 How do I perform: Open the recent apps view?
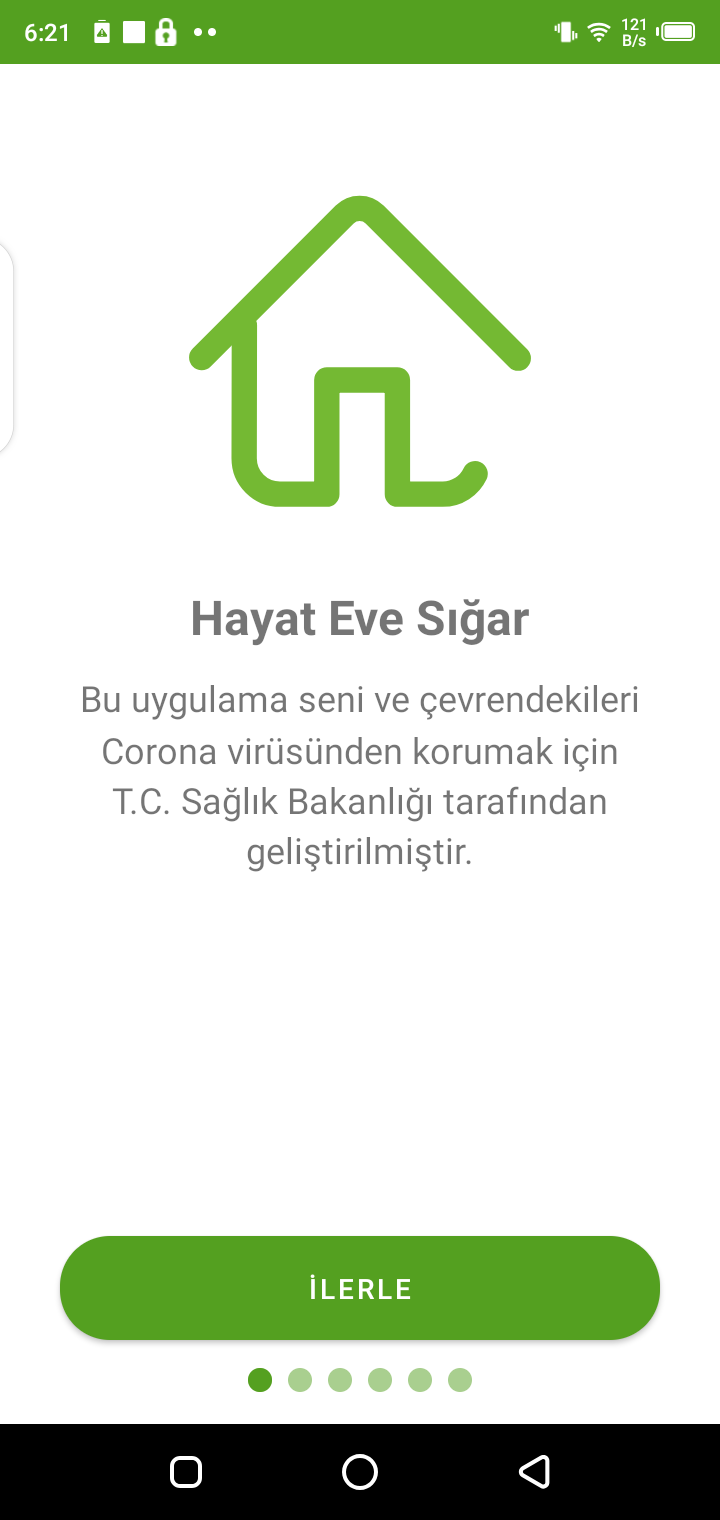point(186,1471)
